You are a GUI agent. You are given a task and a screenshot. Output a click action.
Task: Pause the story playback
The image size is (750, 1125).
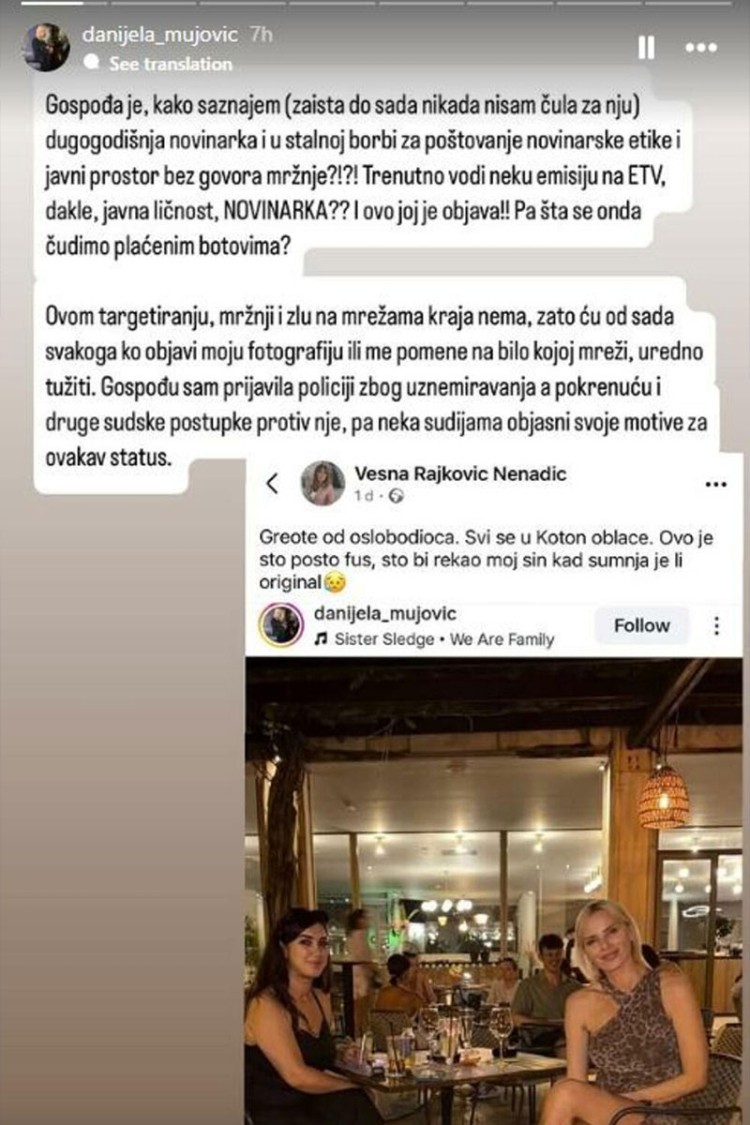point(646,48)
